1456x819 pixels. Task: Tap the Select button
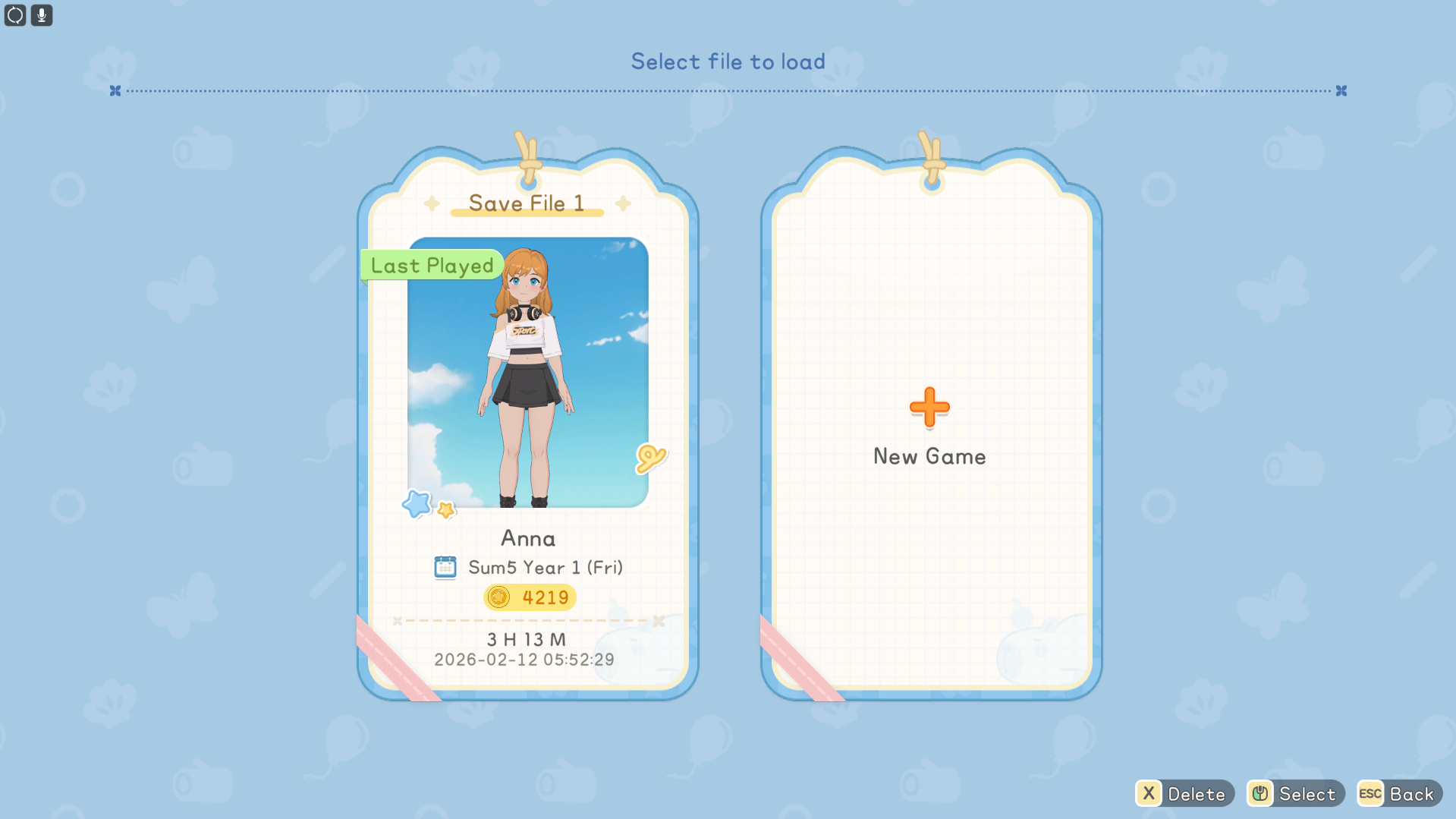point(1295,793)
